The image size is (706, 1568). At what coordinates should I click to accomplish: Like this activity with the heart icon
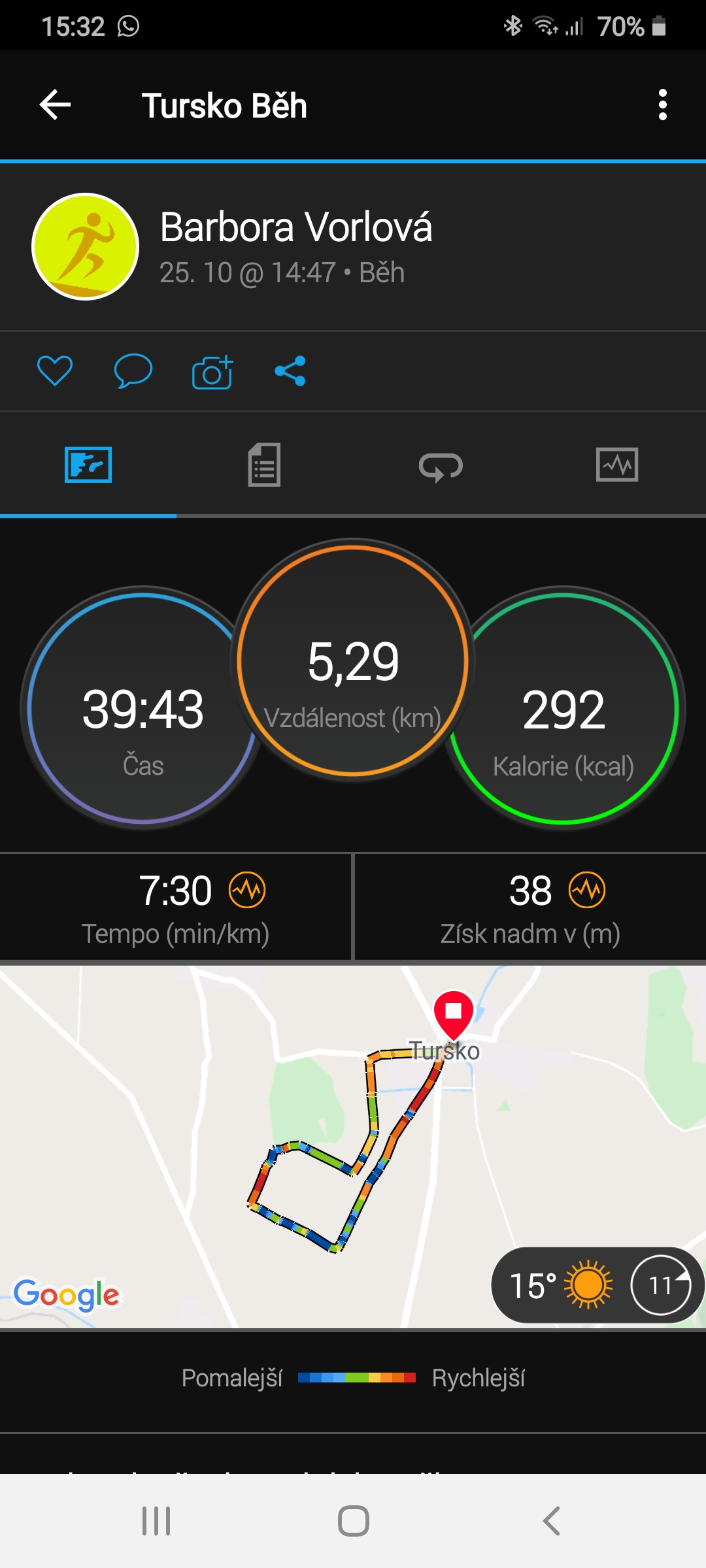point(55,371)
